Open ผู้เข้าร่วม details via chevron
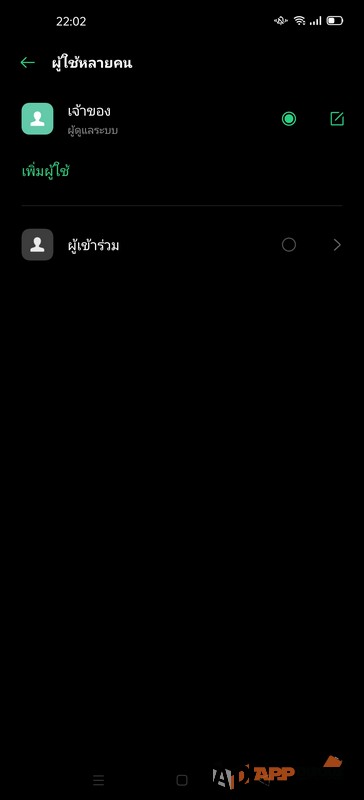The height and width of the screenshot is (800, 364). (x=337, y=245)
